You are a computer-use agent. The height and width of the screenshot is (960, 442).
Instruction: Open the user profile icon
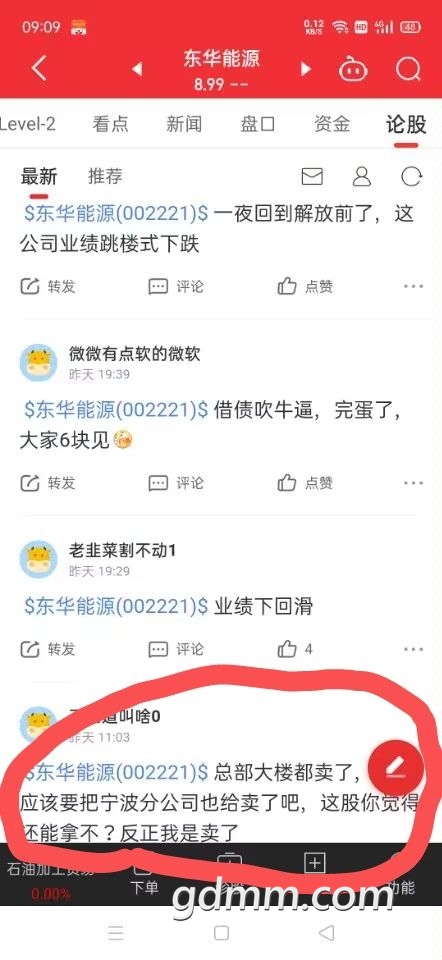tap(362, 177)
